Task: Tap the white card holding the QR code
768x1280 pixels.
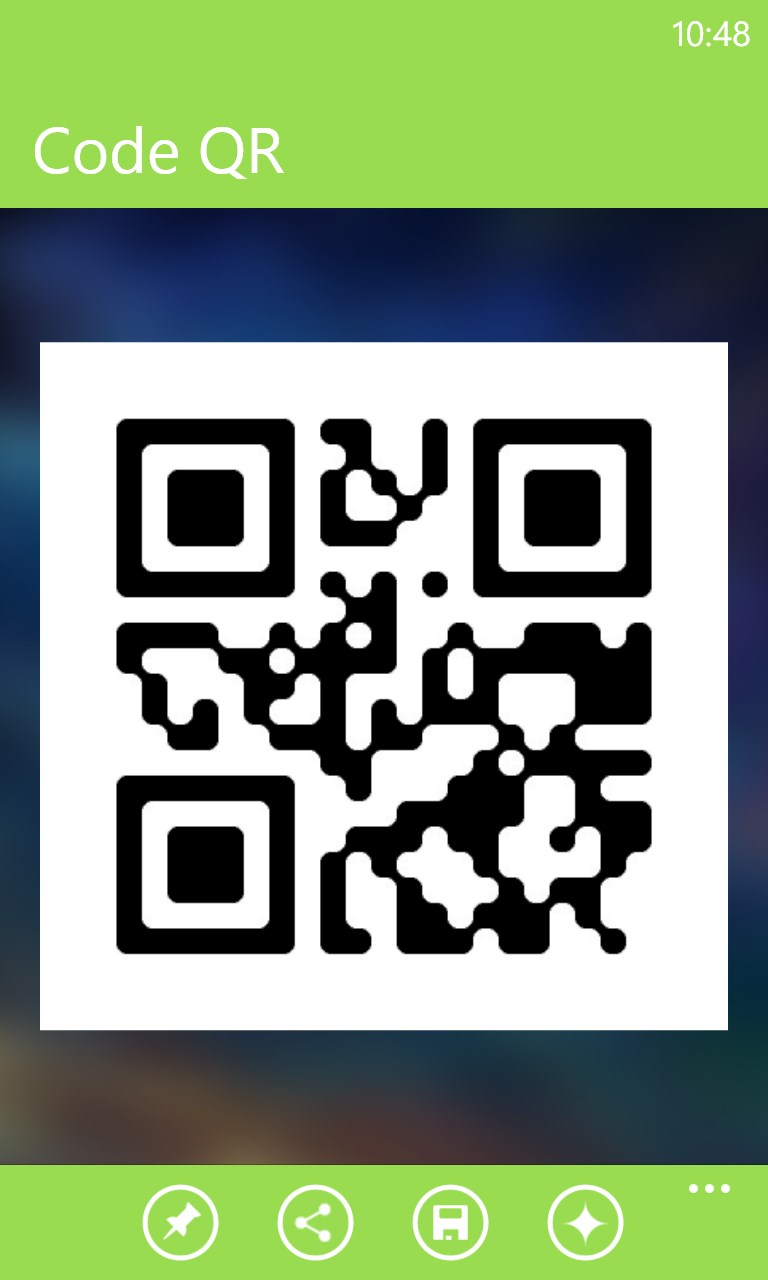Action: click(x=384, y=685)
